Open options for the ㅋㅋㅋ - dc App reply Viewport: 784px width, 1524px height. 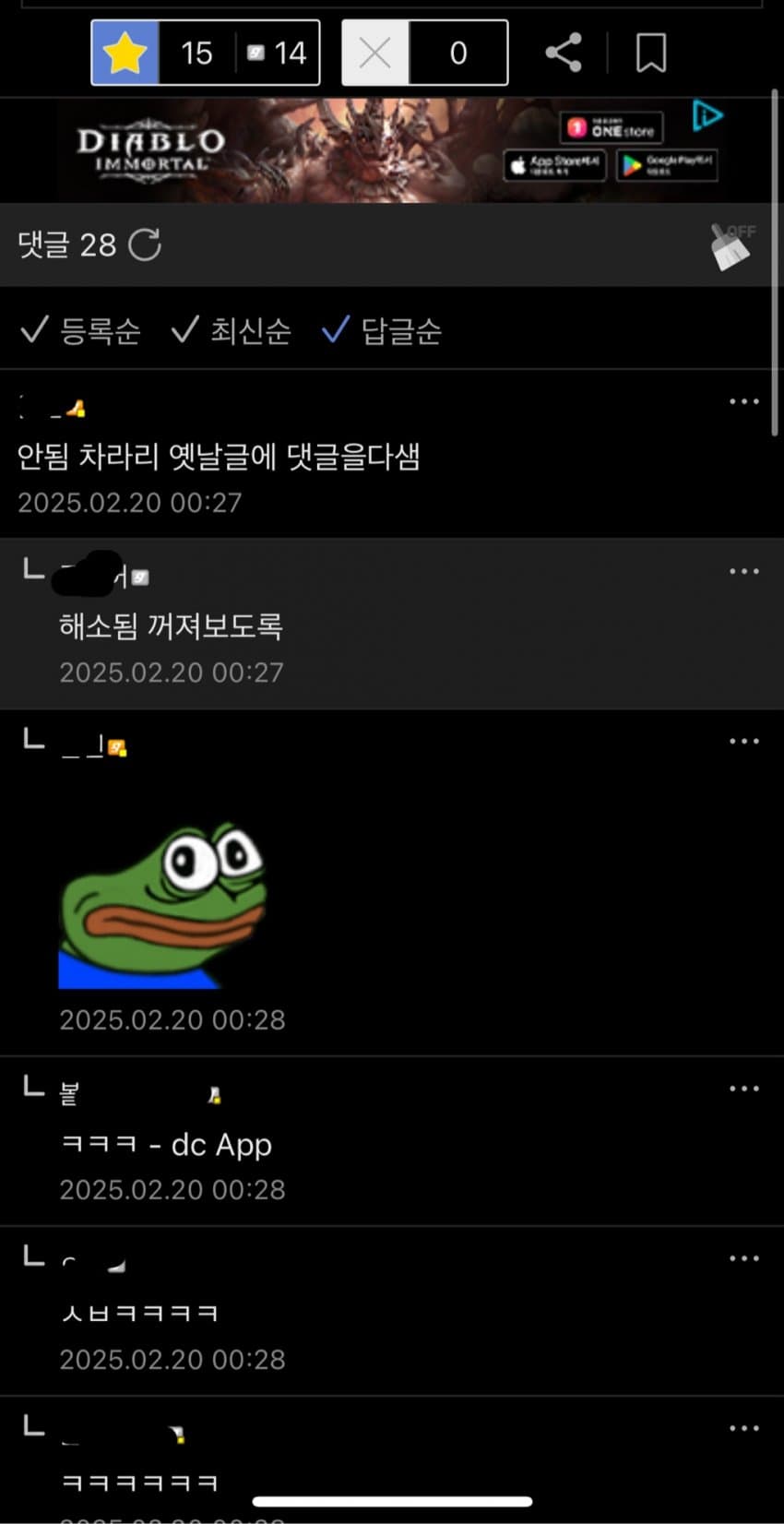tap(743, 1089)
